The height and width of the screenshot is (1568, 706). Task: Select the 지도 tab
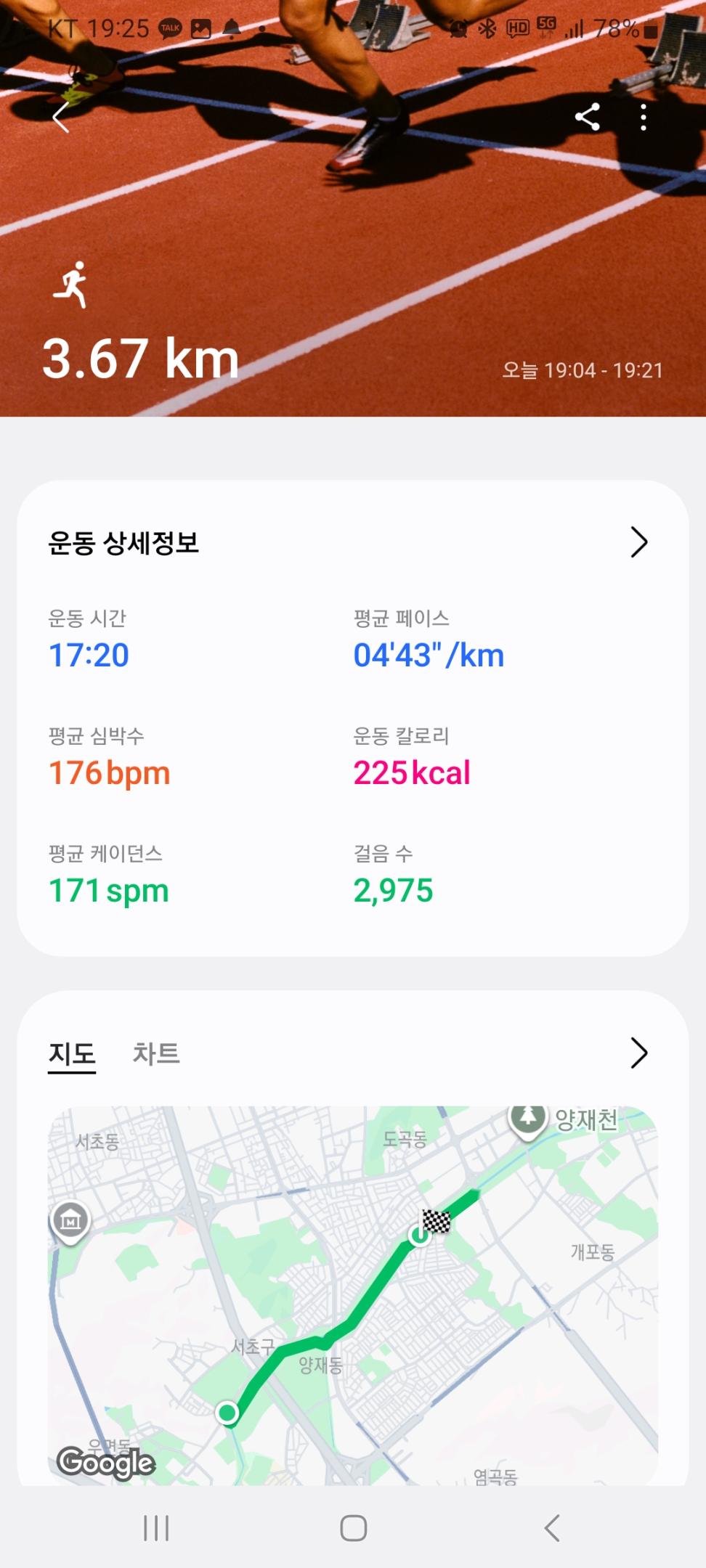click(72, 1053)
